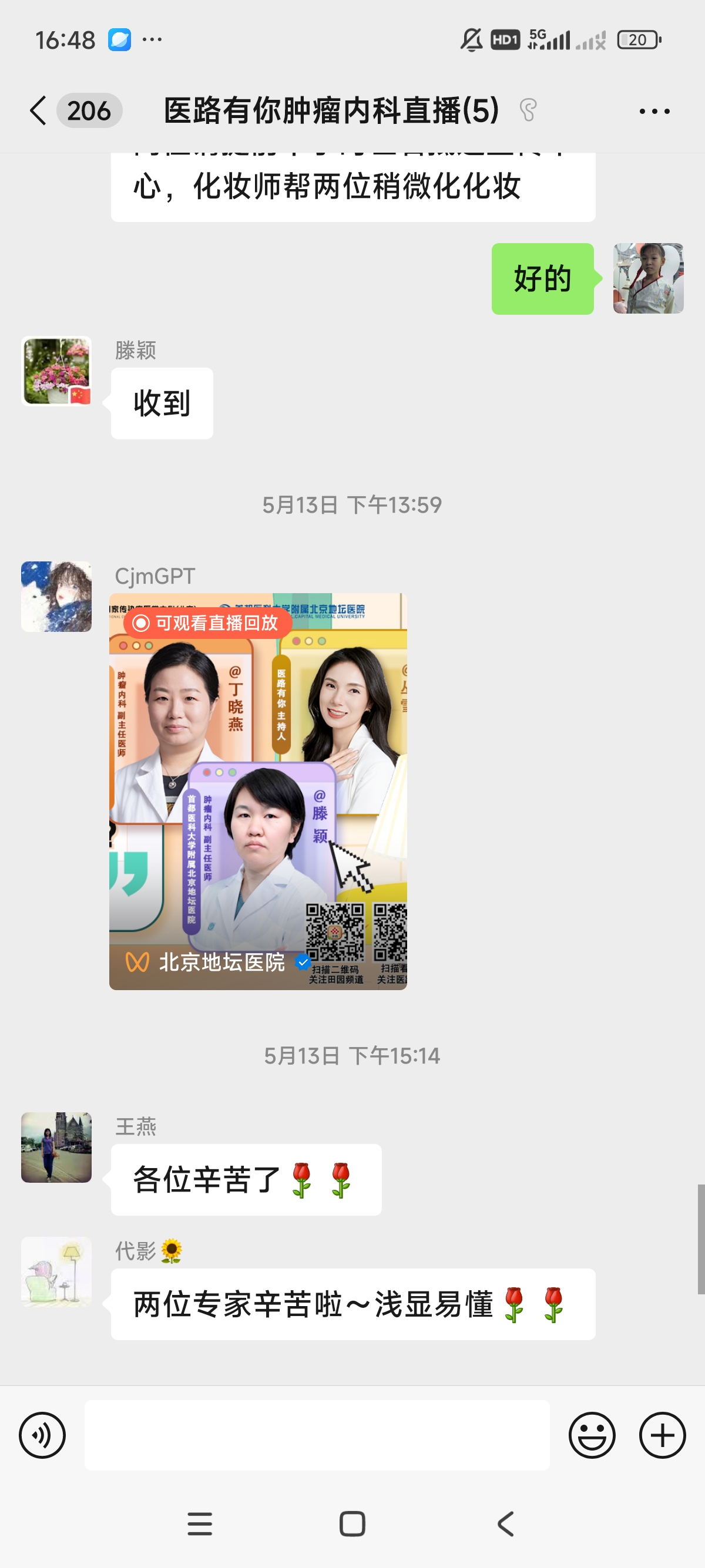View CjmGPT's profile avatar
705x1568 pixels.
[x=56, y=596]
